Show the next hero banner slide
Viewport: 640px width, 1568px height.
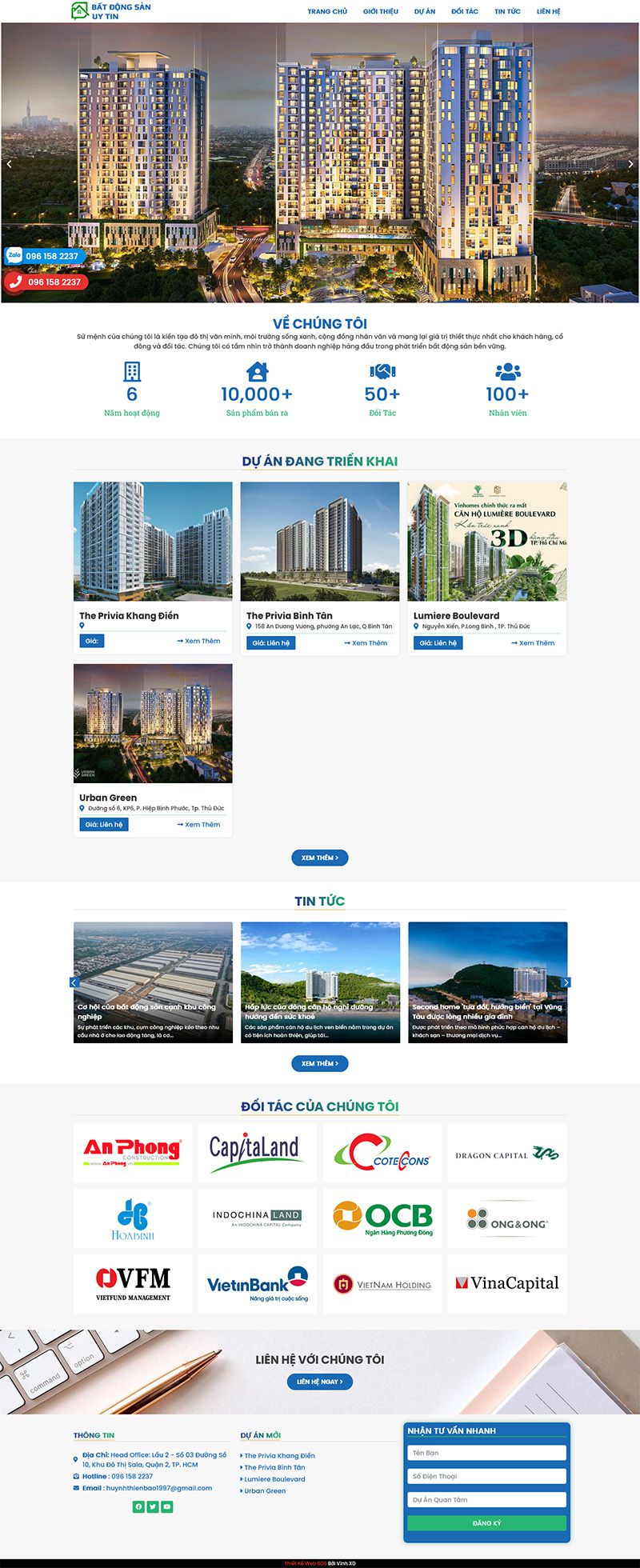point(630,164)
